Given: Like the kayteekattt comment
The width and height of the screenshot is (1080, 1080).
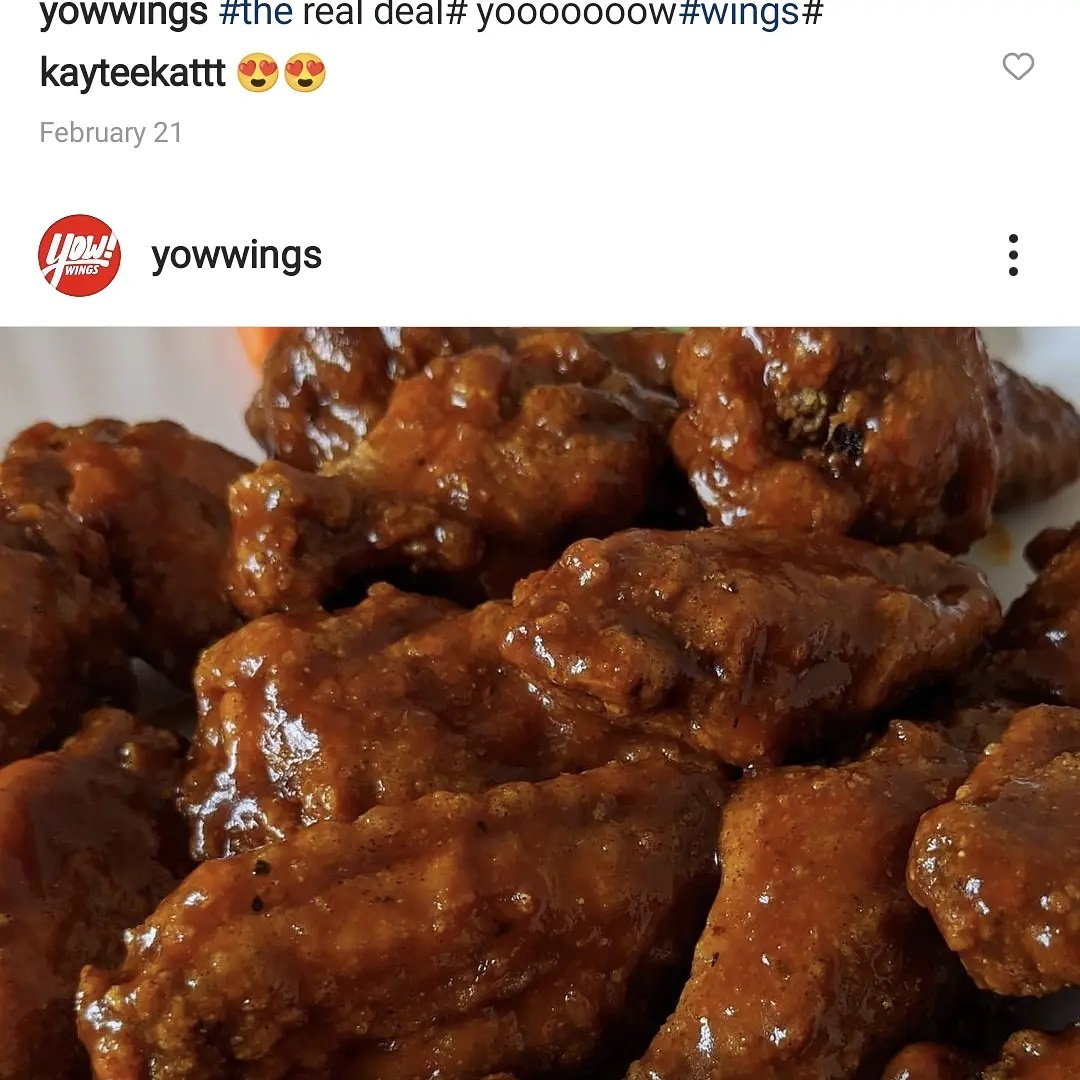Looking at the screenshot, I should (x=1017, y=67).
